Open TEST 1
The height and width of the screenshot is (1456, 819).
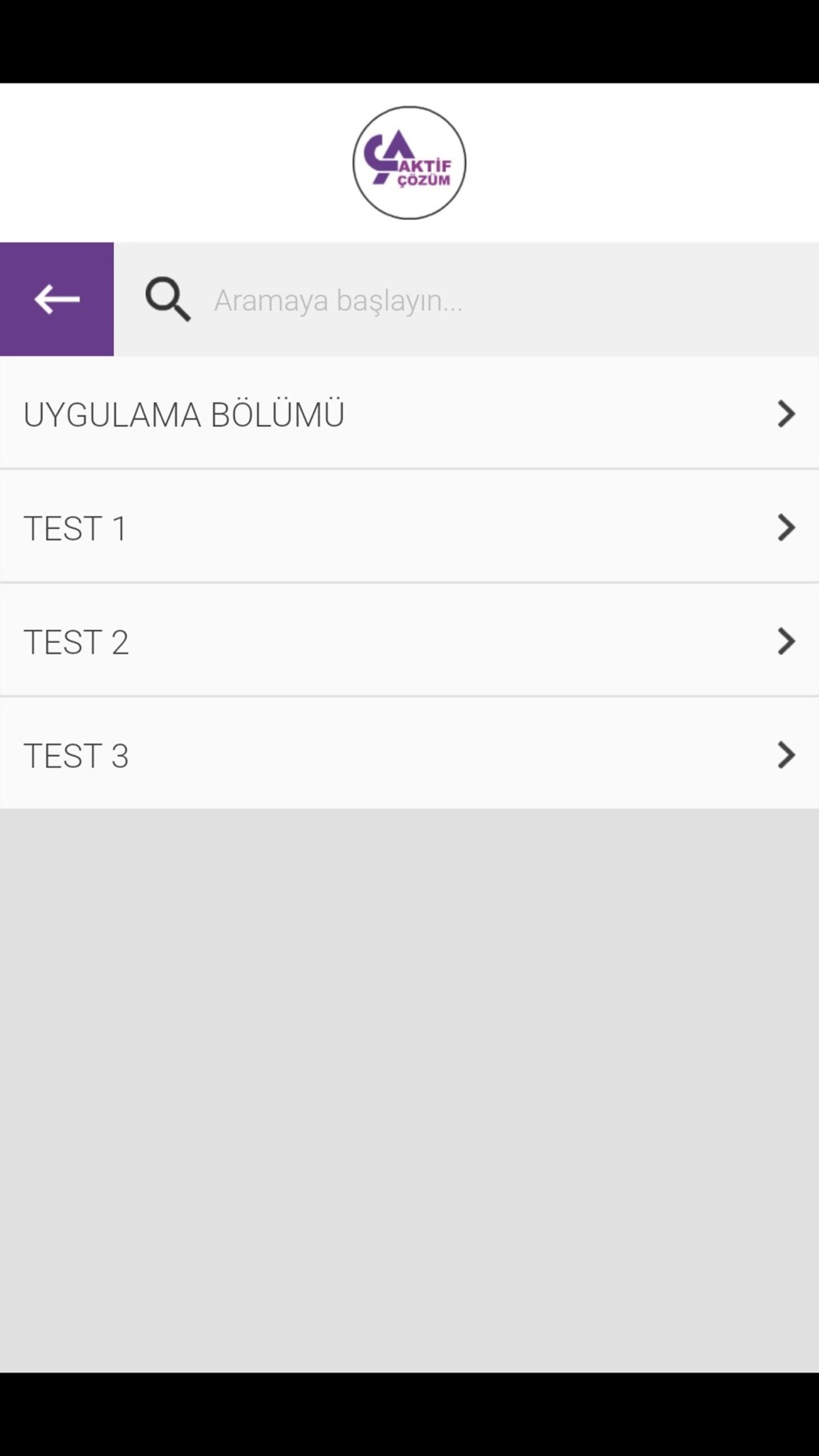pyautogui.click(x=409, y=527)
